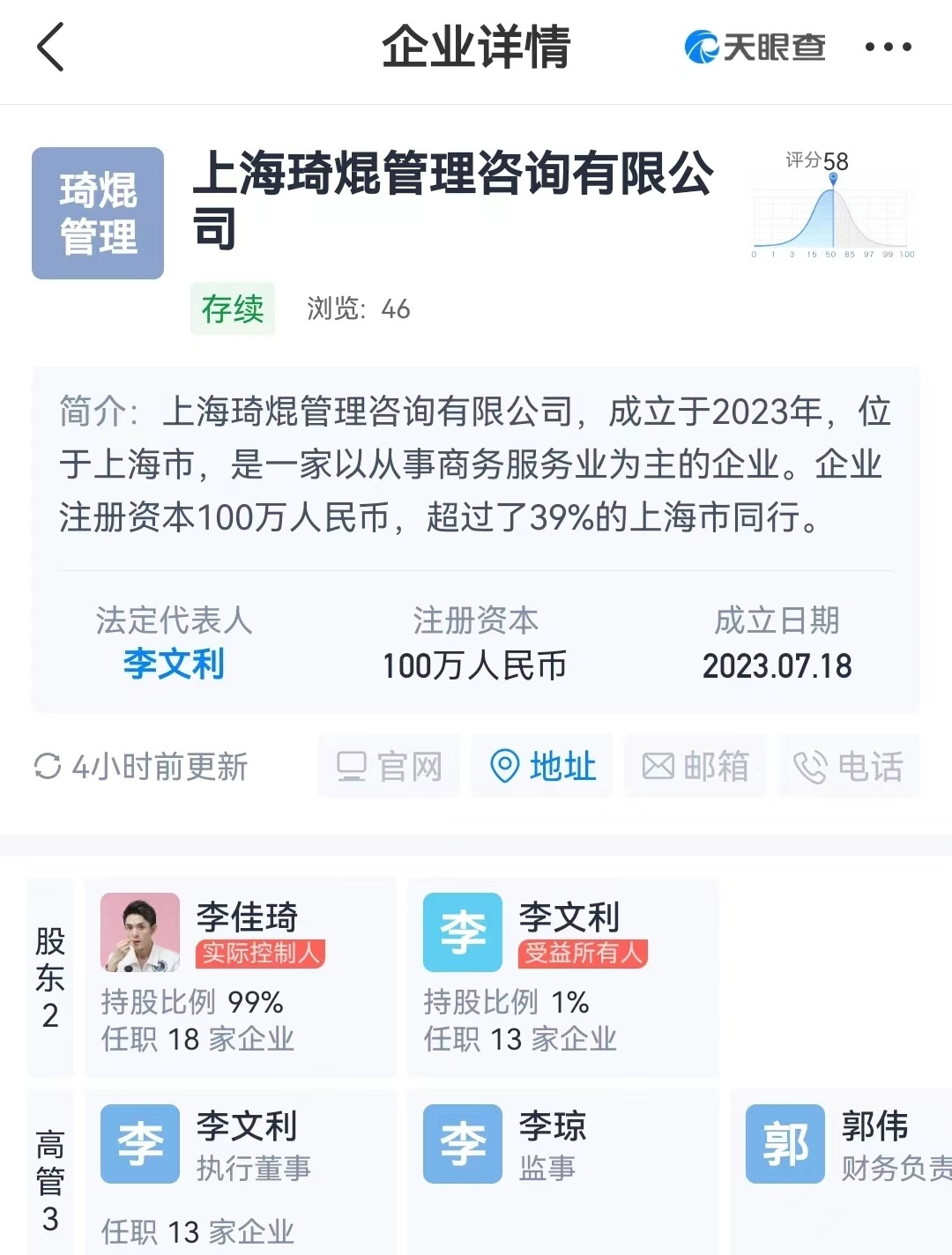Tap the 电话 phone button
The width and height of the screenshot is (952, 1255).
848,766
